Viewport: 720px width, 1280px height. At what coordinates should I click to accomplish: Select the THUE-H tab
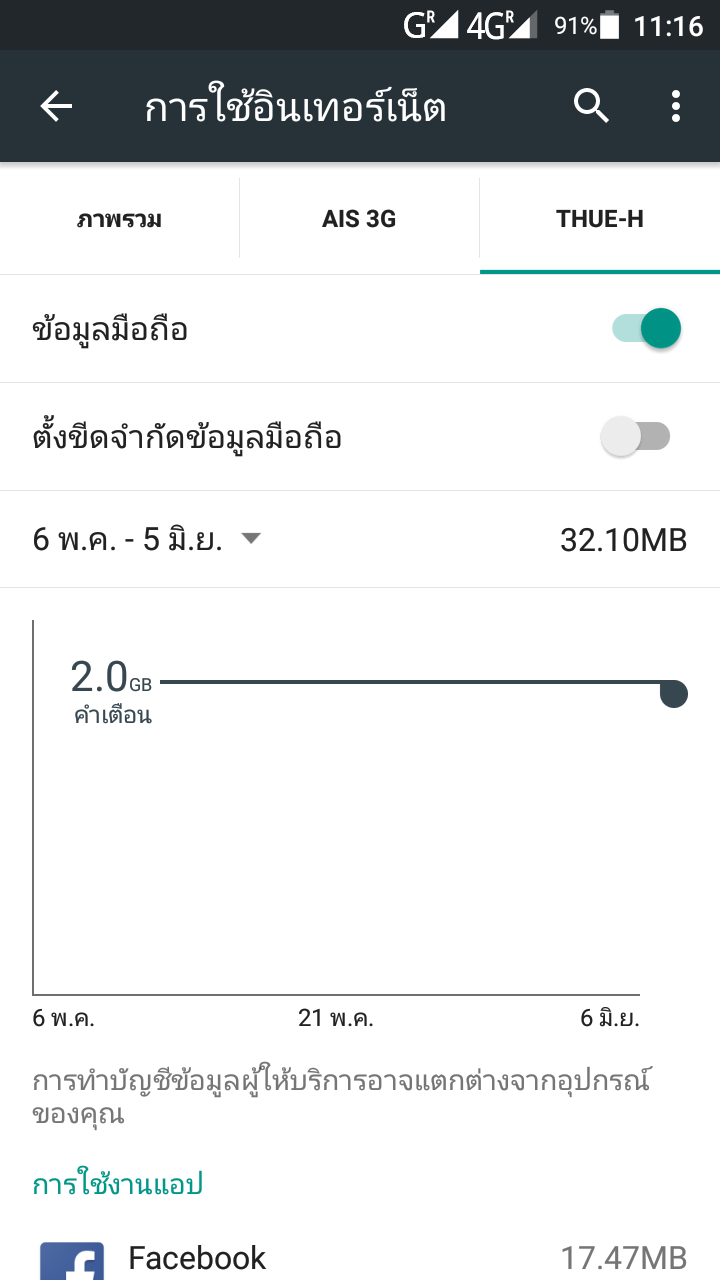(600, 219)
